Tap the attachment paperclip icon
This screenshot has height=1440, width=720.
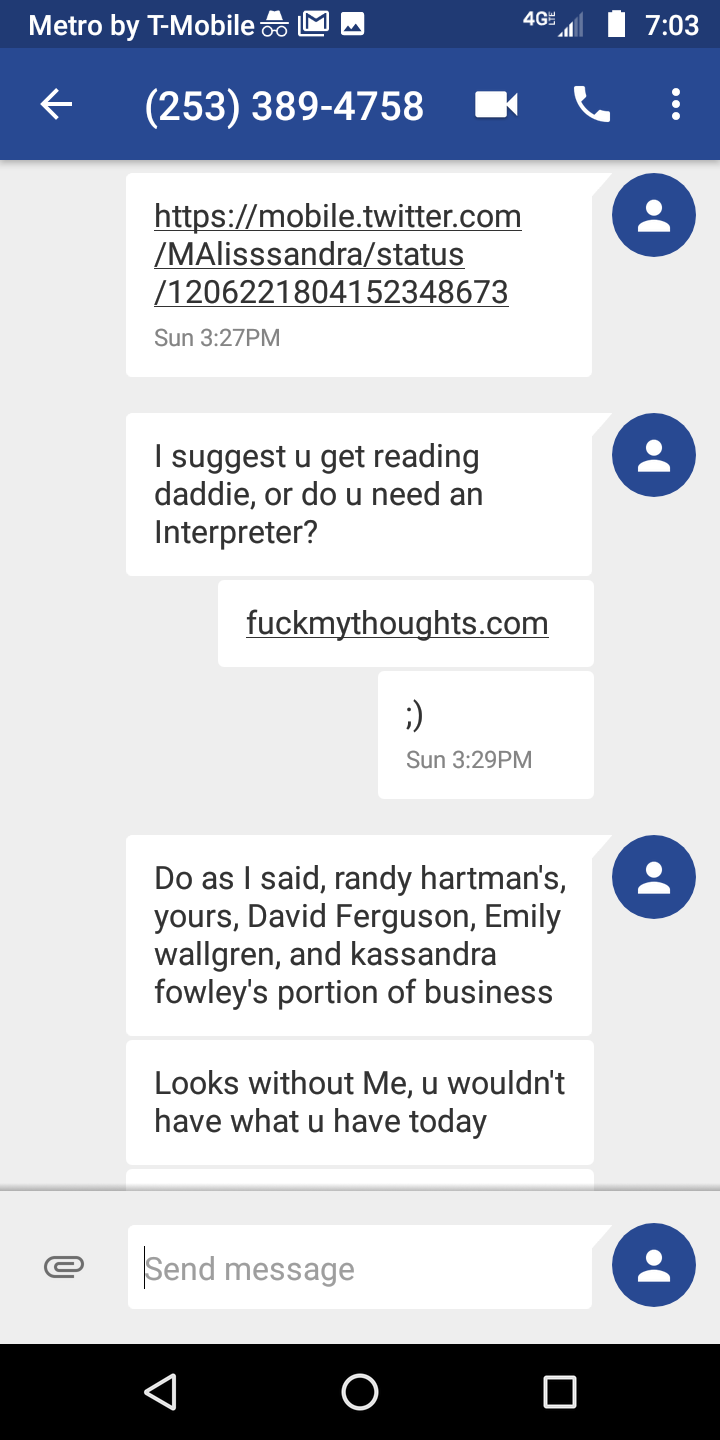coord(64,1267)
